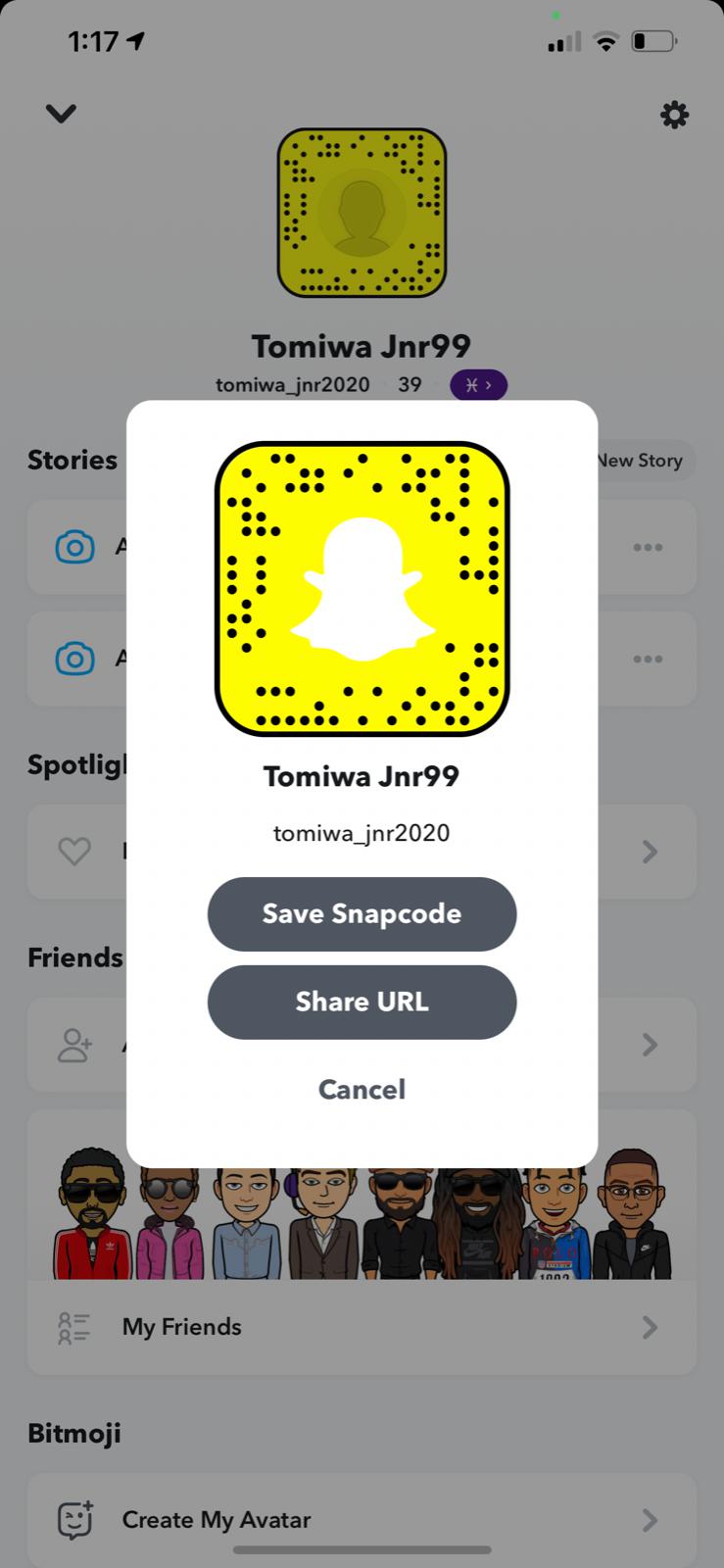
Task: Share the profile URL
Action: tap(362, 1002)
